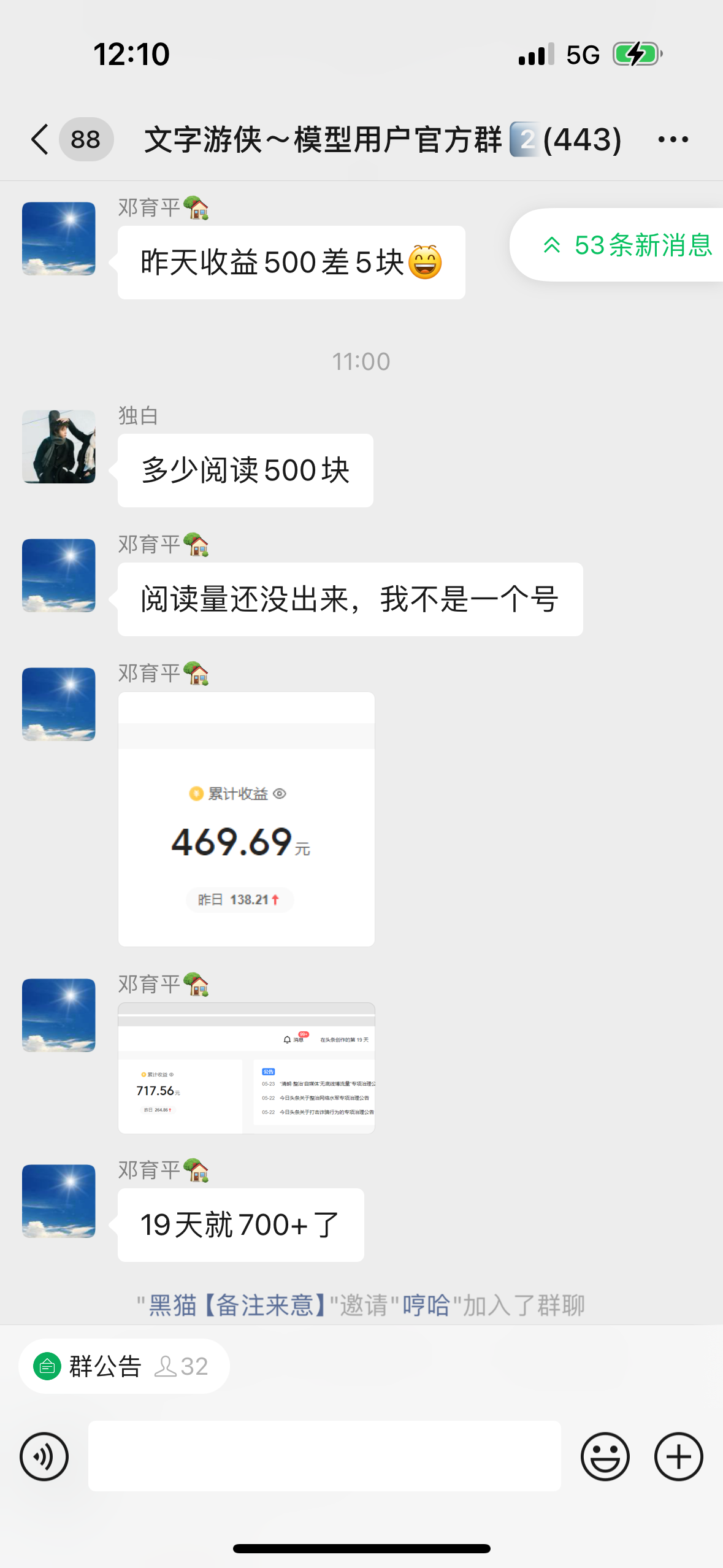723x1568 pixels.
Task: Tap the 哼哈 member name link
Action: click(x=426, y=1305)
